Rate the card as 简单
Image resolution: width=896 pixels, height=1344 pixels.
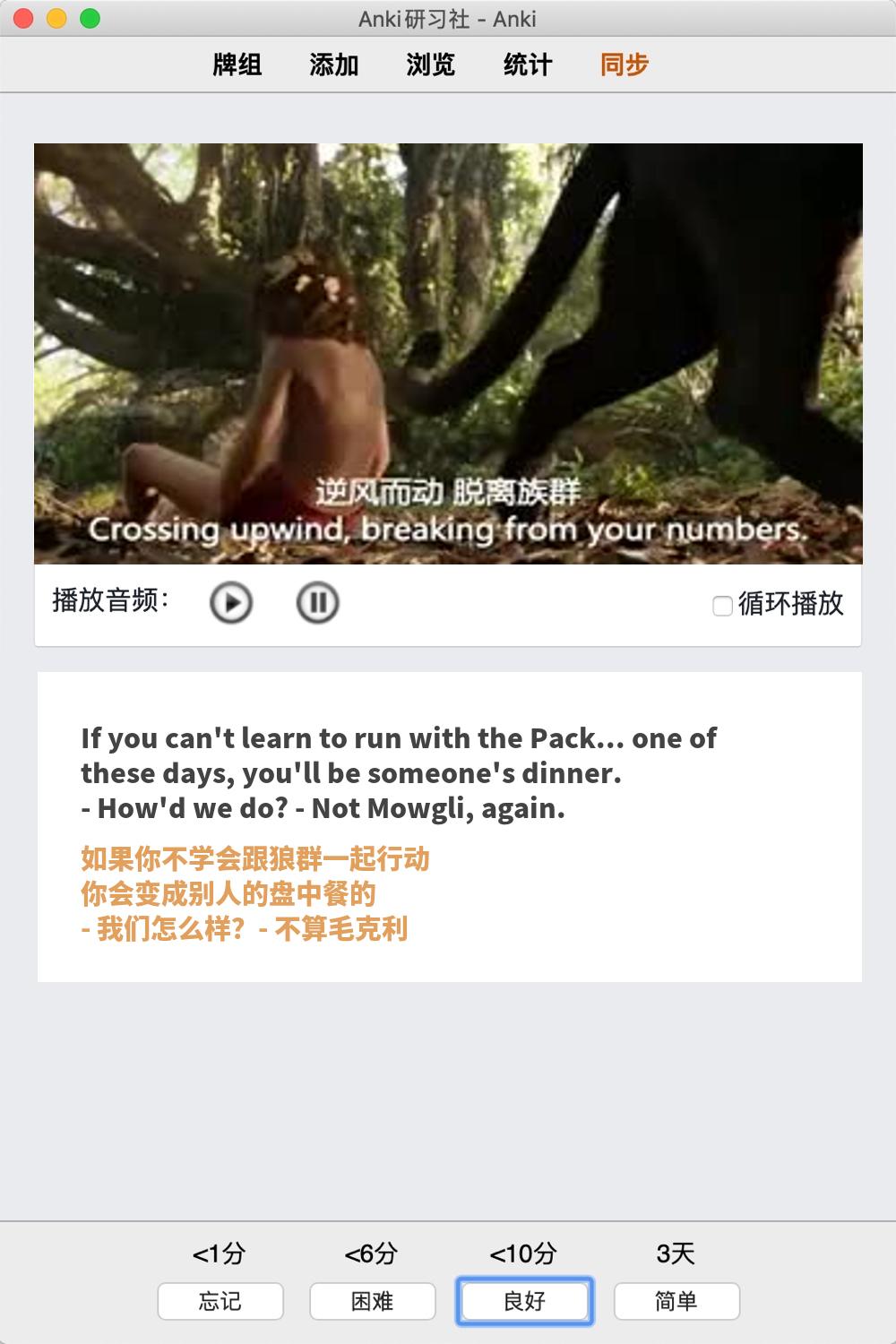click(676, 1301)
